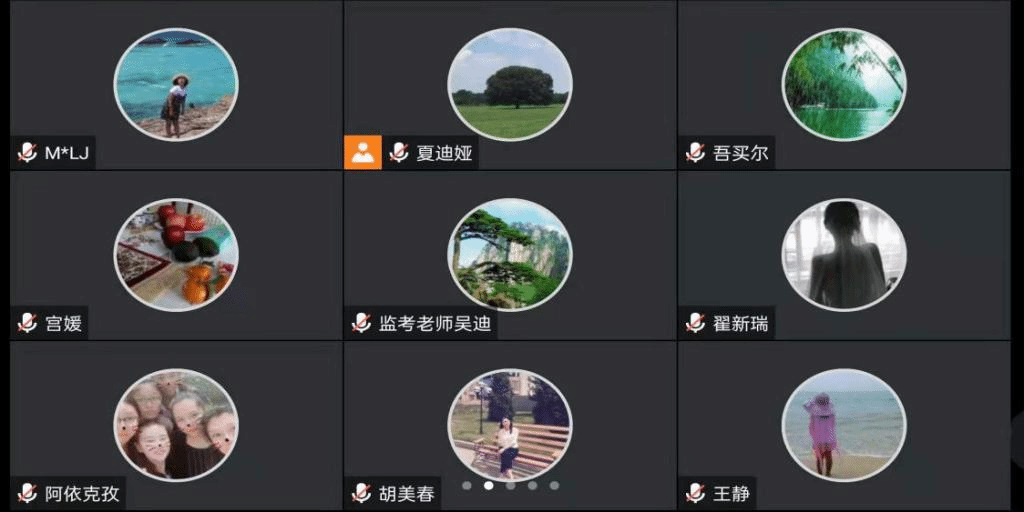
Task: Open 宫媛's participant tile
Action: point(175,255)
